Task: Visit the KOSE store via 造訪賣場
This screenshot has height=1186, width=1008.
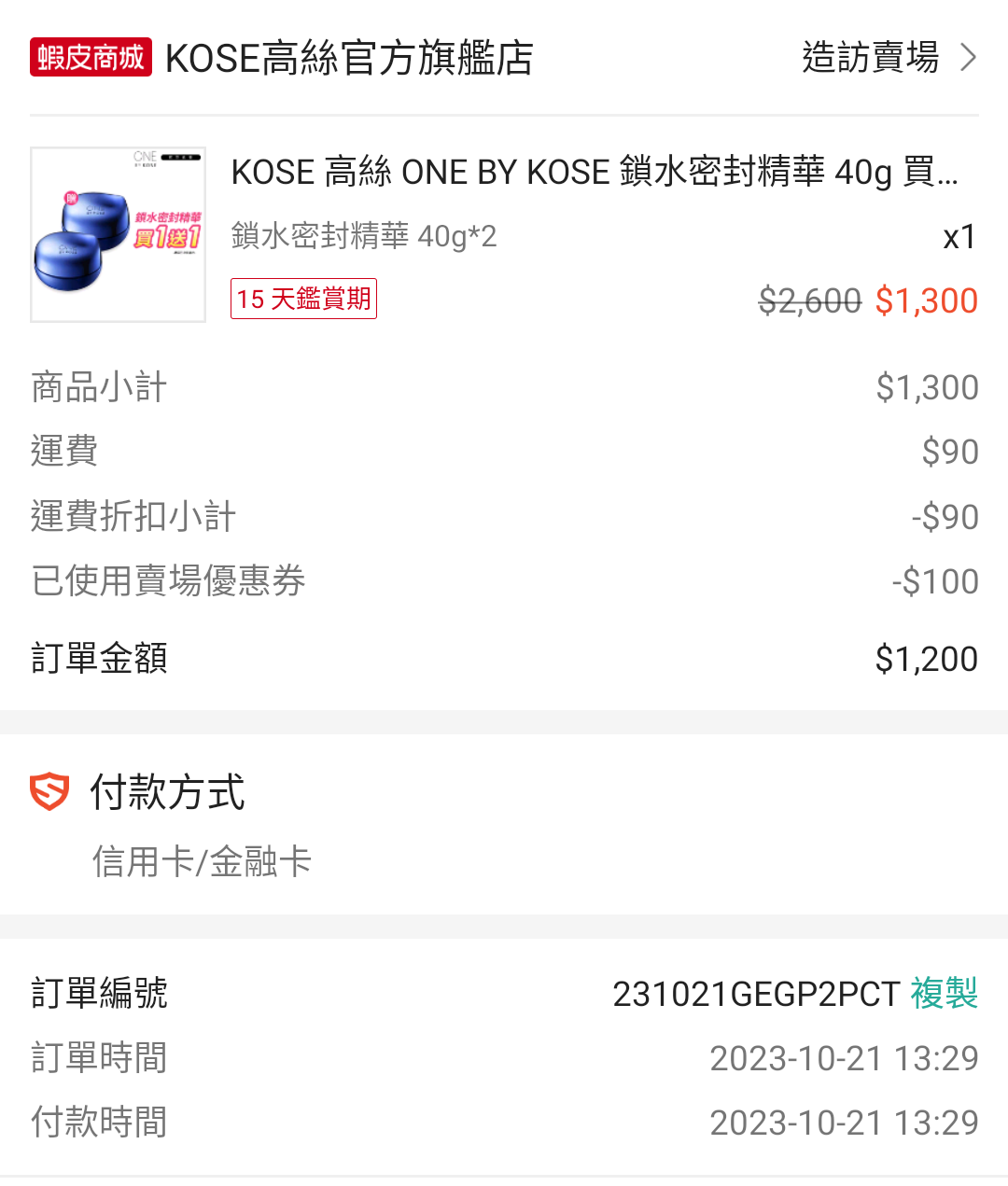Action: tap(887, 58)
